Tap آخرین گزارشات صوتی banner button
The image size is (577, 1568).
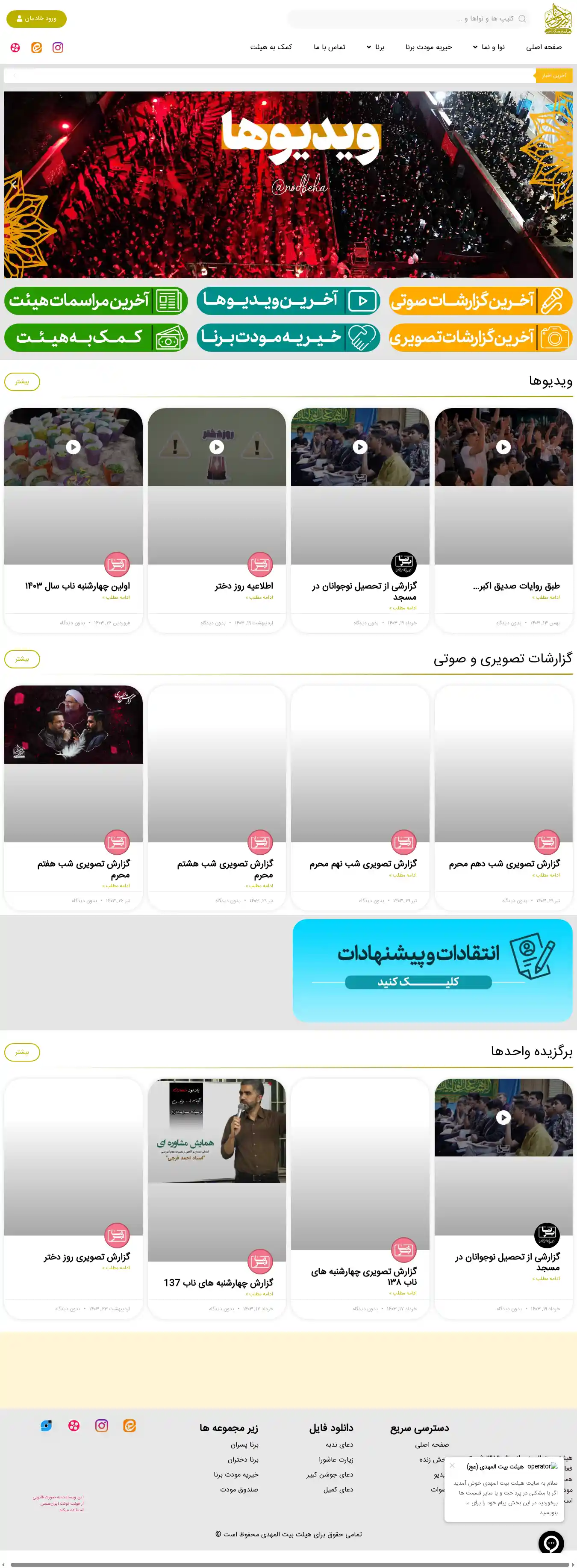coord(480,301)
